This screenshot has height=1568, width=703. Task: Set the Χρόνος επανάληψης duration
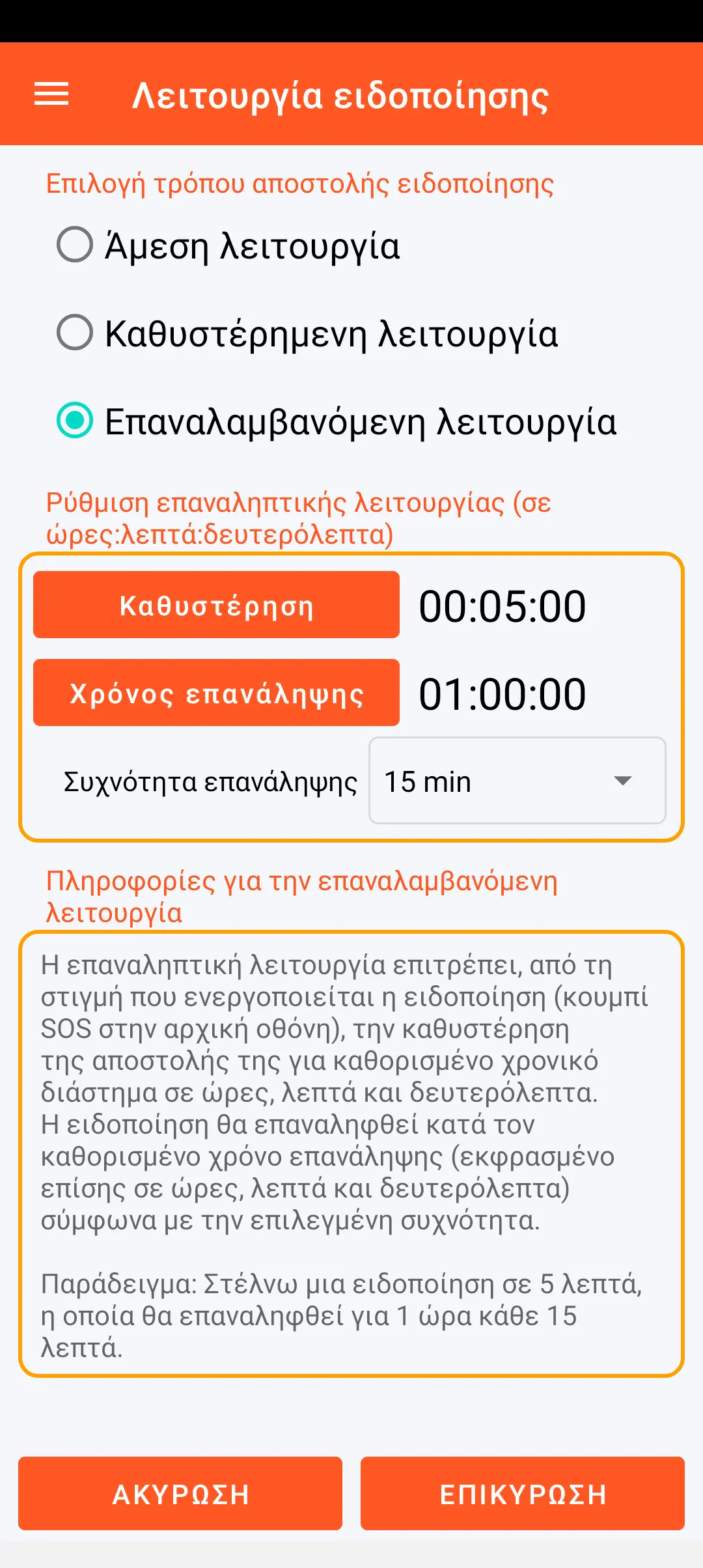[x=216, y=693]
